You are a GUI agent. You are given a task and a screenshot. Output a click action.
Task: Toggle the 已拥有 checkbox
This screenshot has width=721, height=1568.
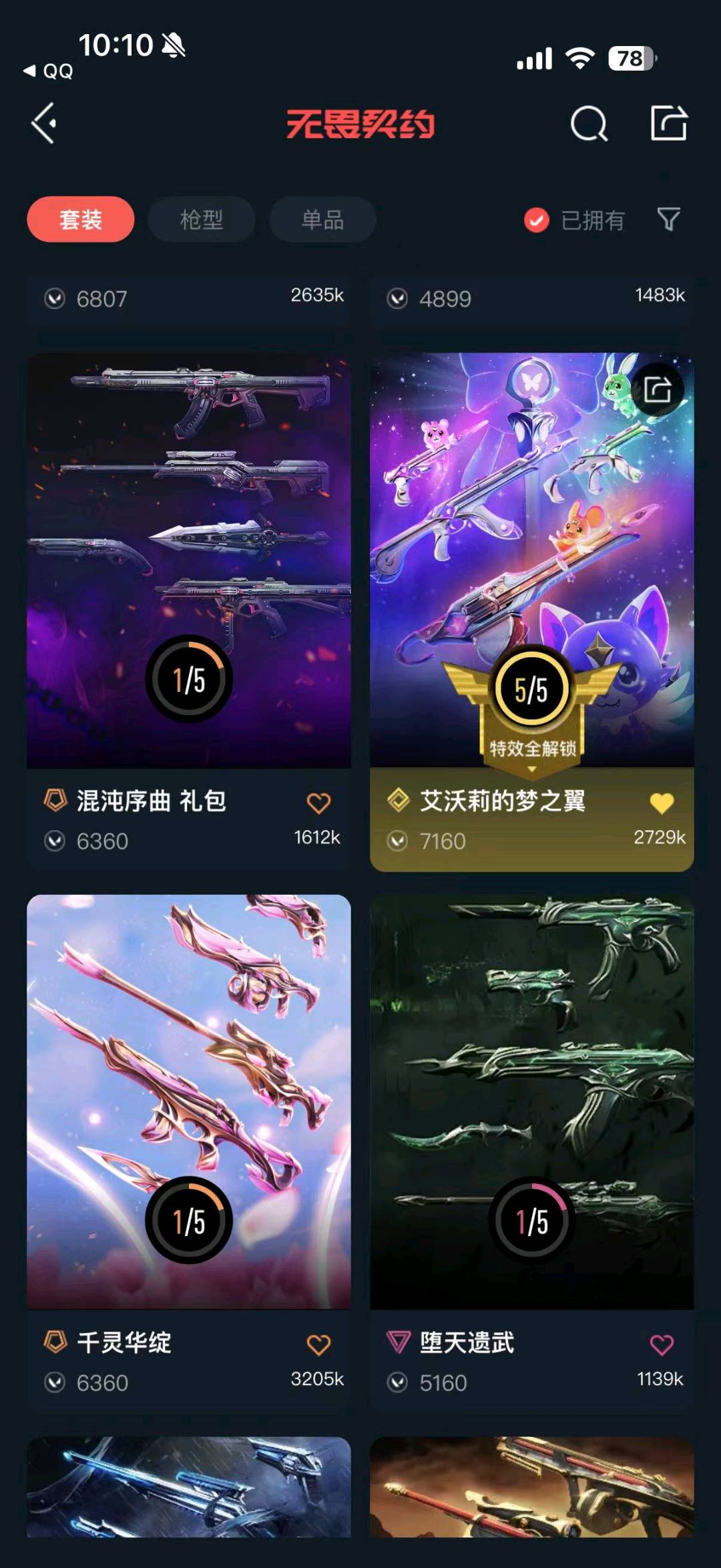pos(537,220)
